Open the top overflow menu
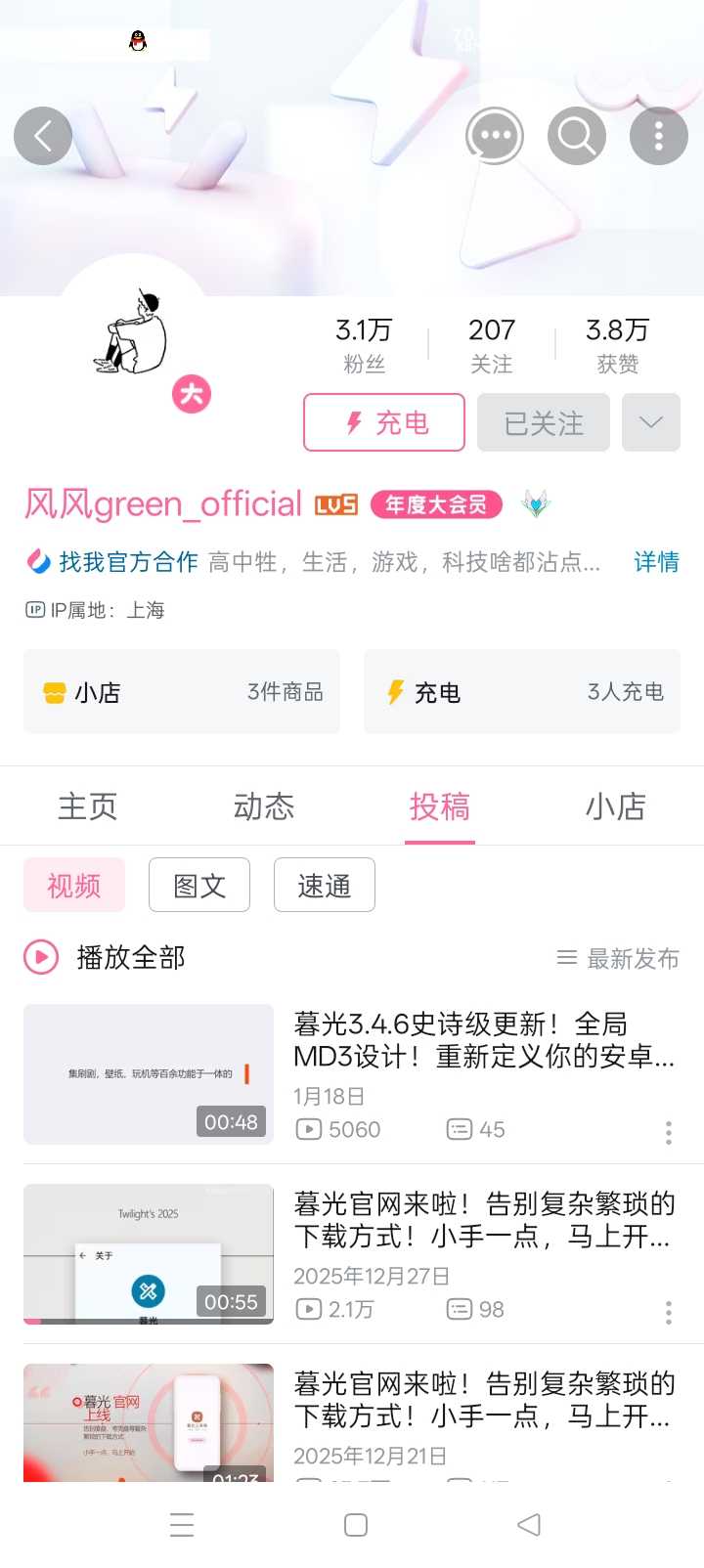The width and height of the screenshot is (704, 1568). (x=658, y=136)
